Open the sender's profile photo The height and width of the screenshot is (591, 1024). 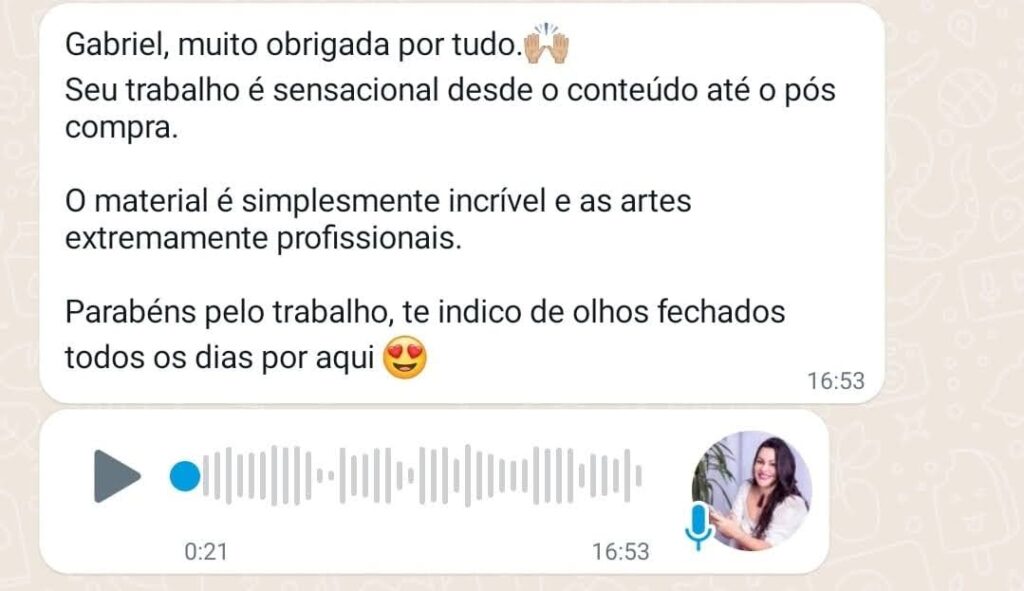point(752,490)
